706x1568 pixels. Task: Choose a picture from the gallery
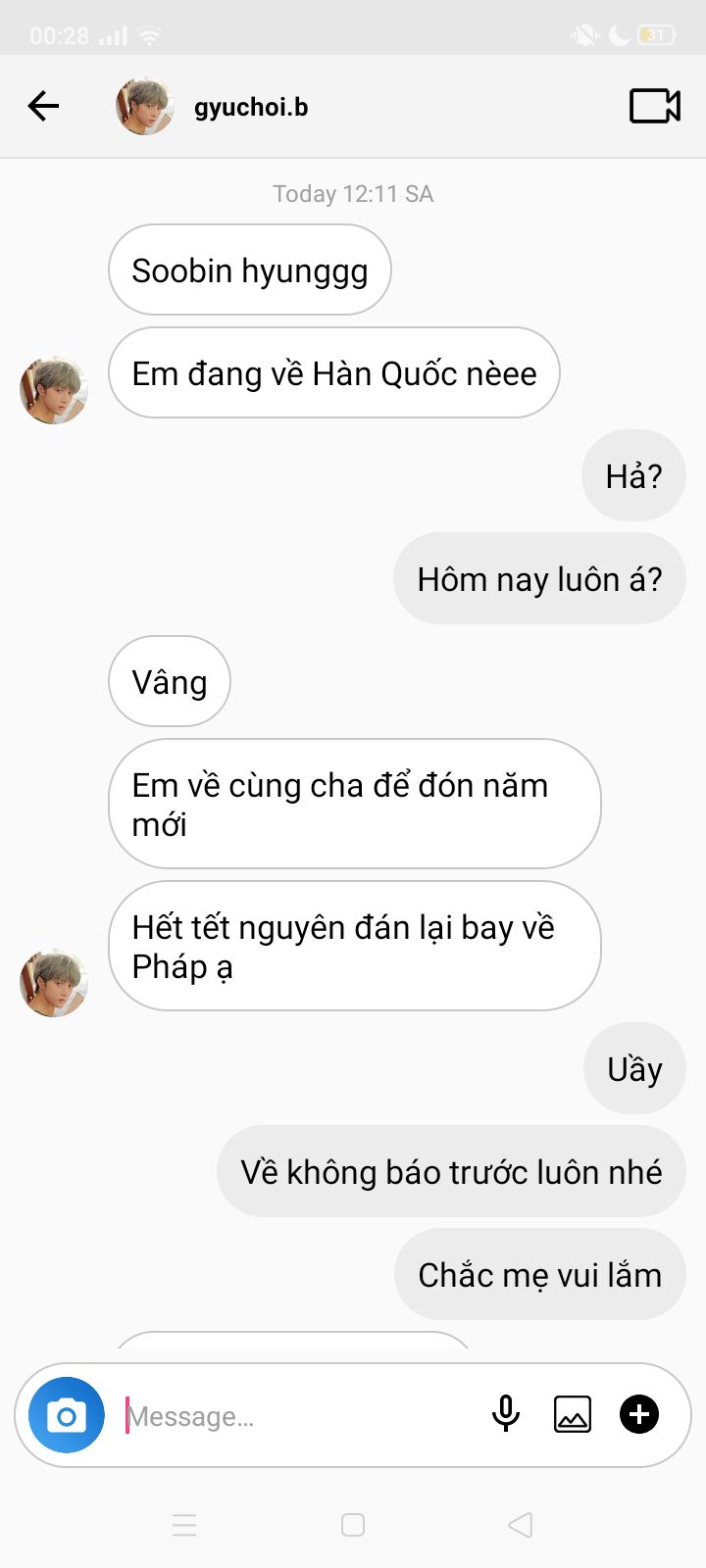(573, 1415)
